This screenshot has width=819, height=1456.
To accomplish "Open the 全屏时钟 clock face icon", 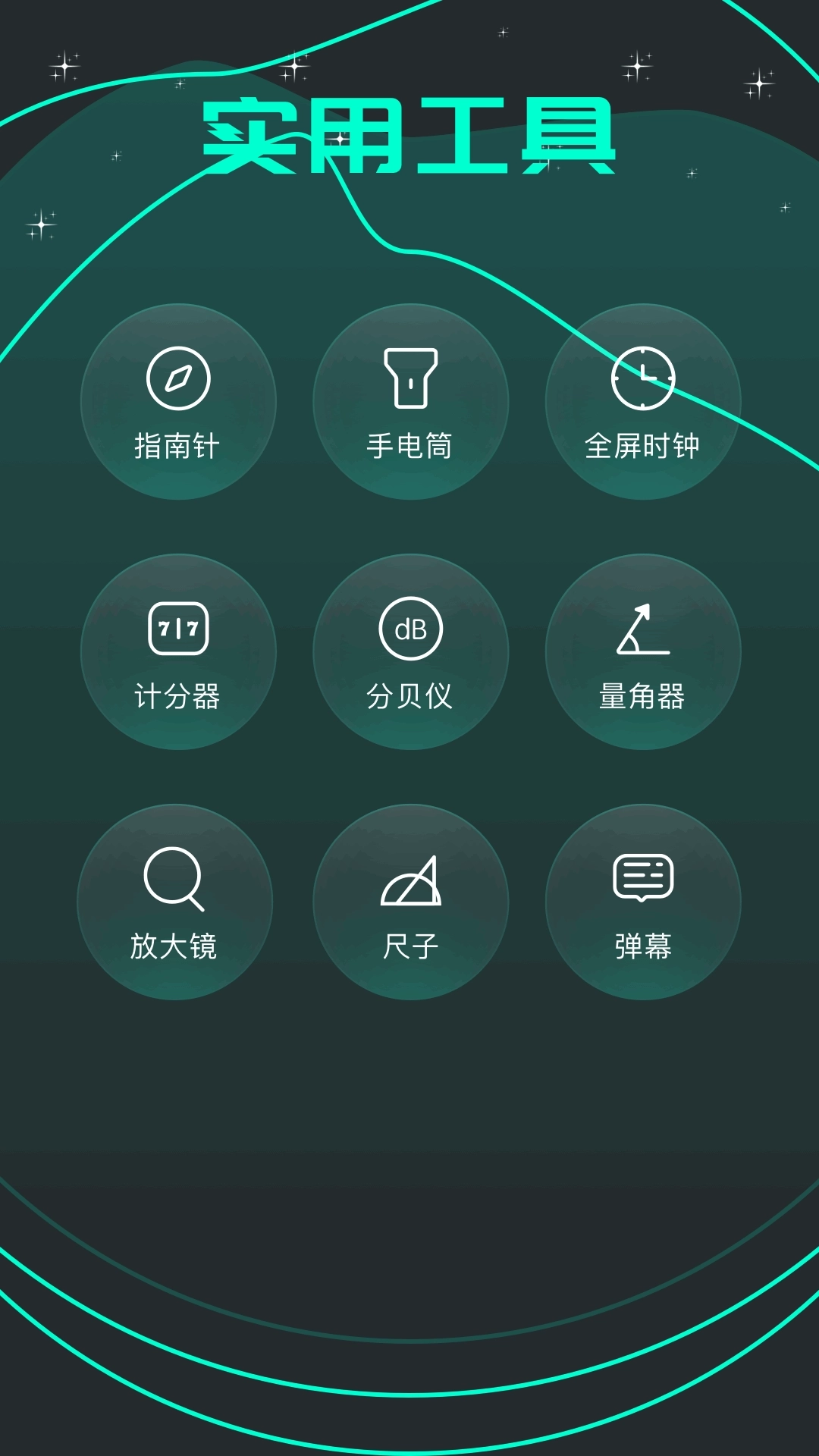I will [x=642, y=377].
